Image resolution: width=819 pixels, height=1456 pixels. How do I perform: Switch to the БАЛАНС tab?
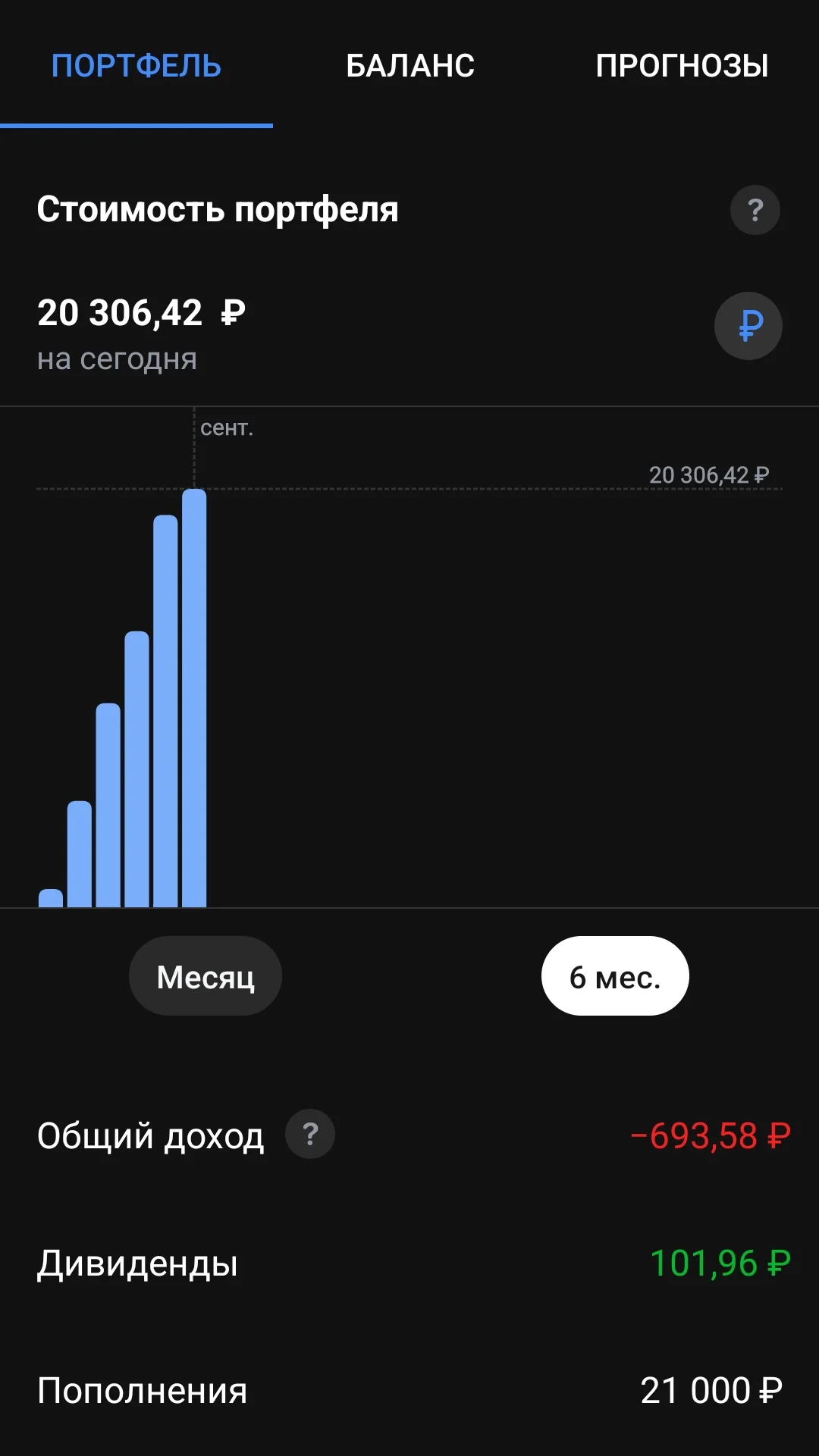tap(409, 65)
